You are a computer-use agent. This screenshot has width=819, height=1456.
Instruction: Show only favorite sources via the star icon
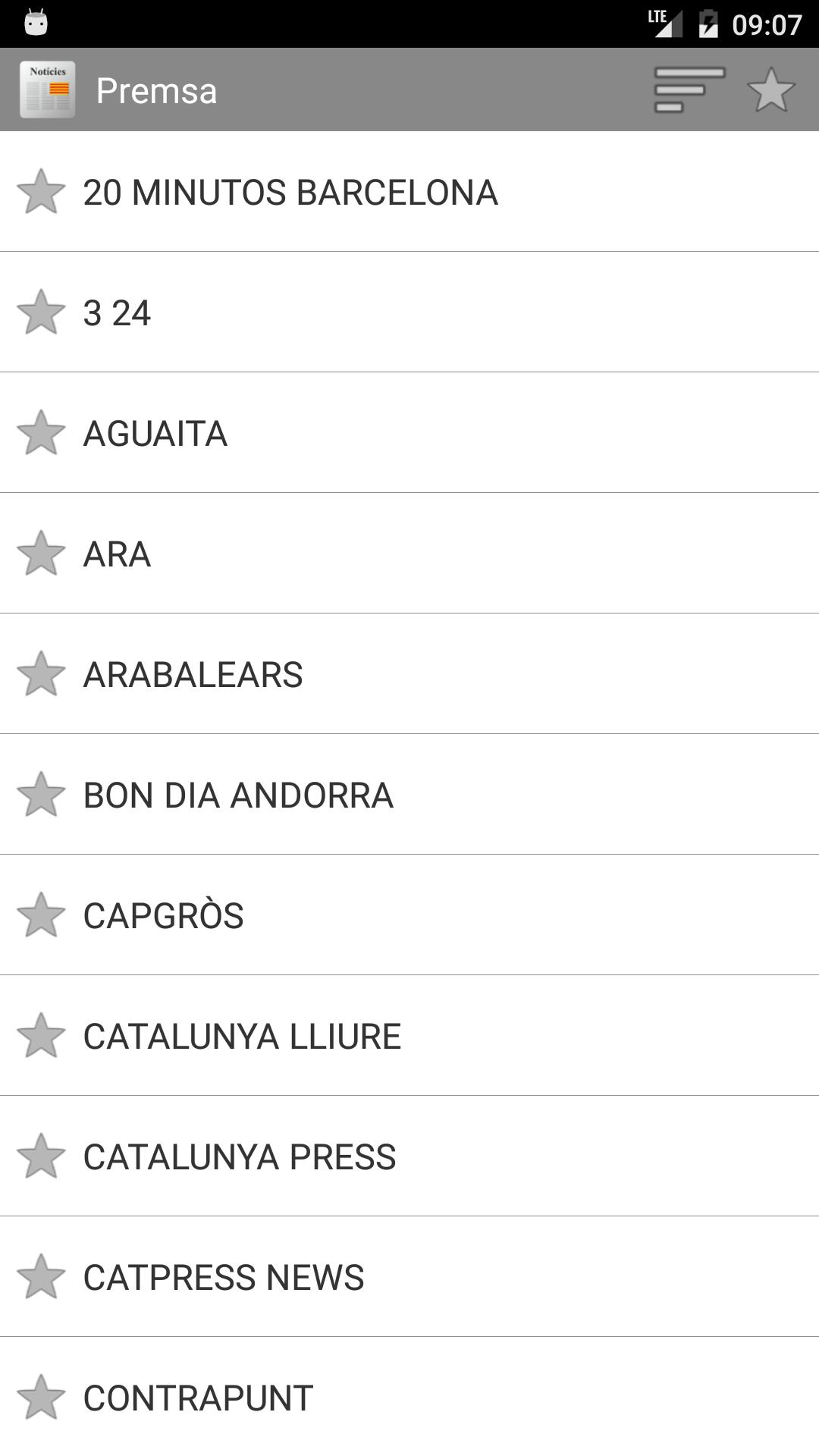click(771, 89)
